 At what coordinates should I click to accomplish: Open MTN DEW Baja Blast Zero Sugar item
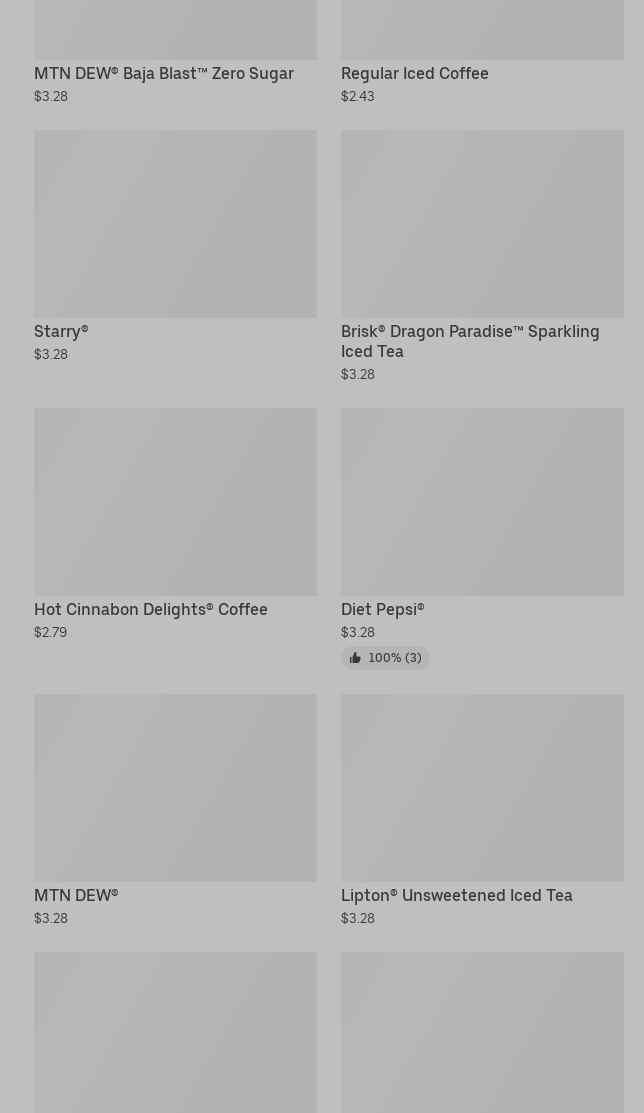click(175, 53)
